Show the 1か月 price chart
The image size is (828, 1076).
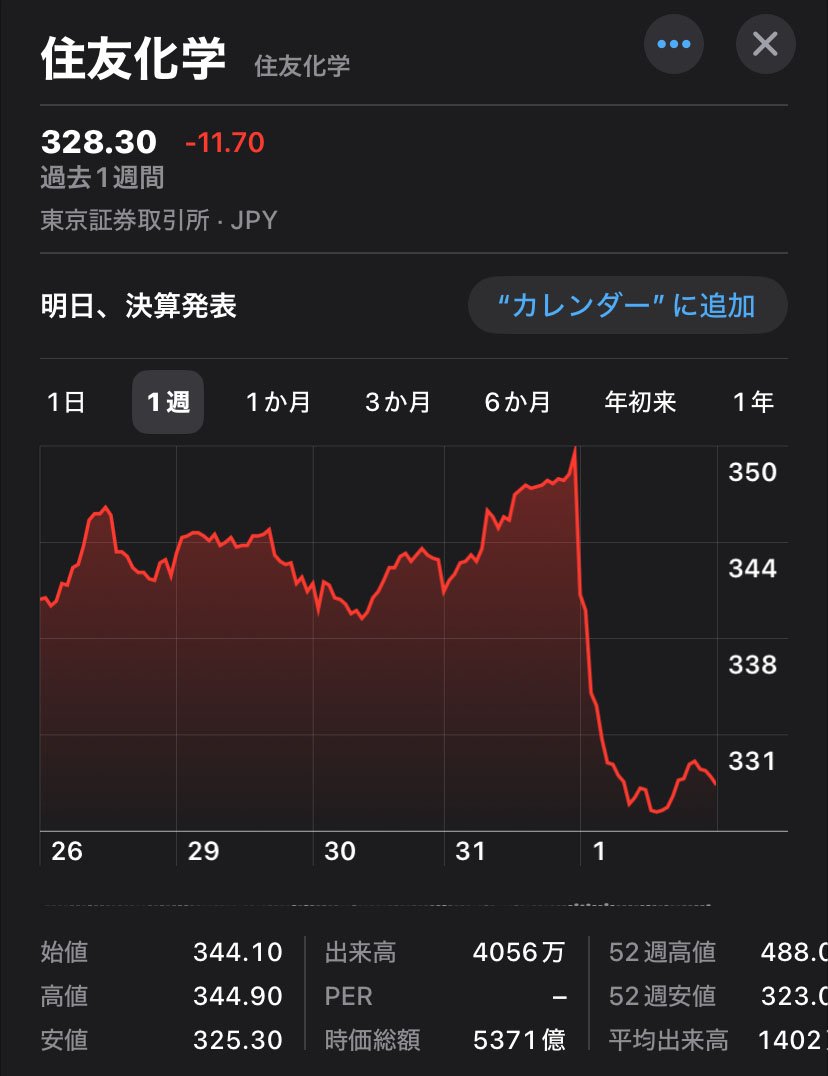coord(278,402)
